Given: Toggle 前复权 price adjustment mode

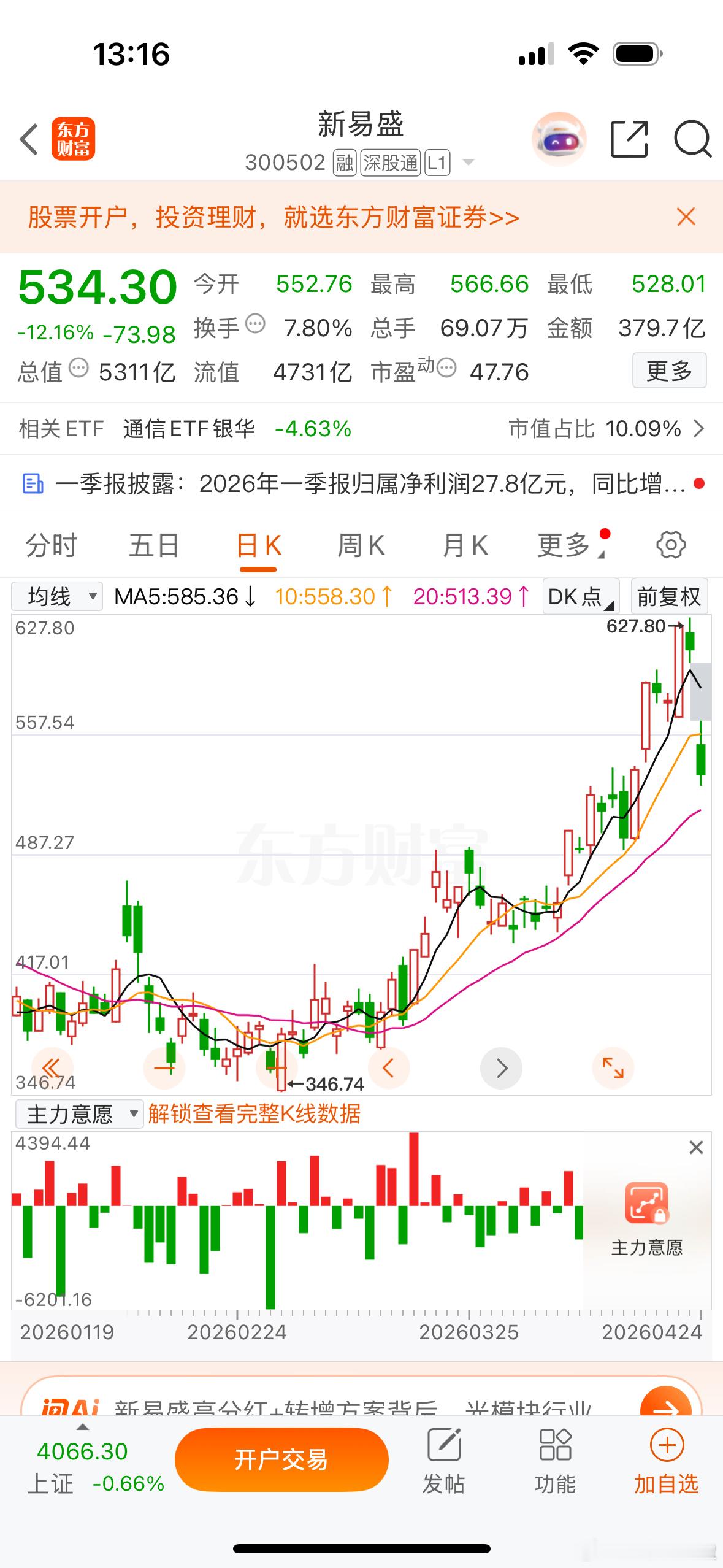Looking at the screenshot, I should coord(670,596).
